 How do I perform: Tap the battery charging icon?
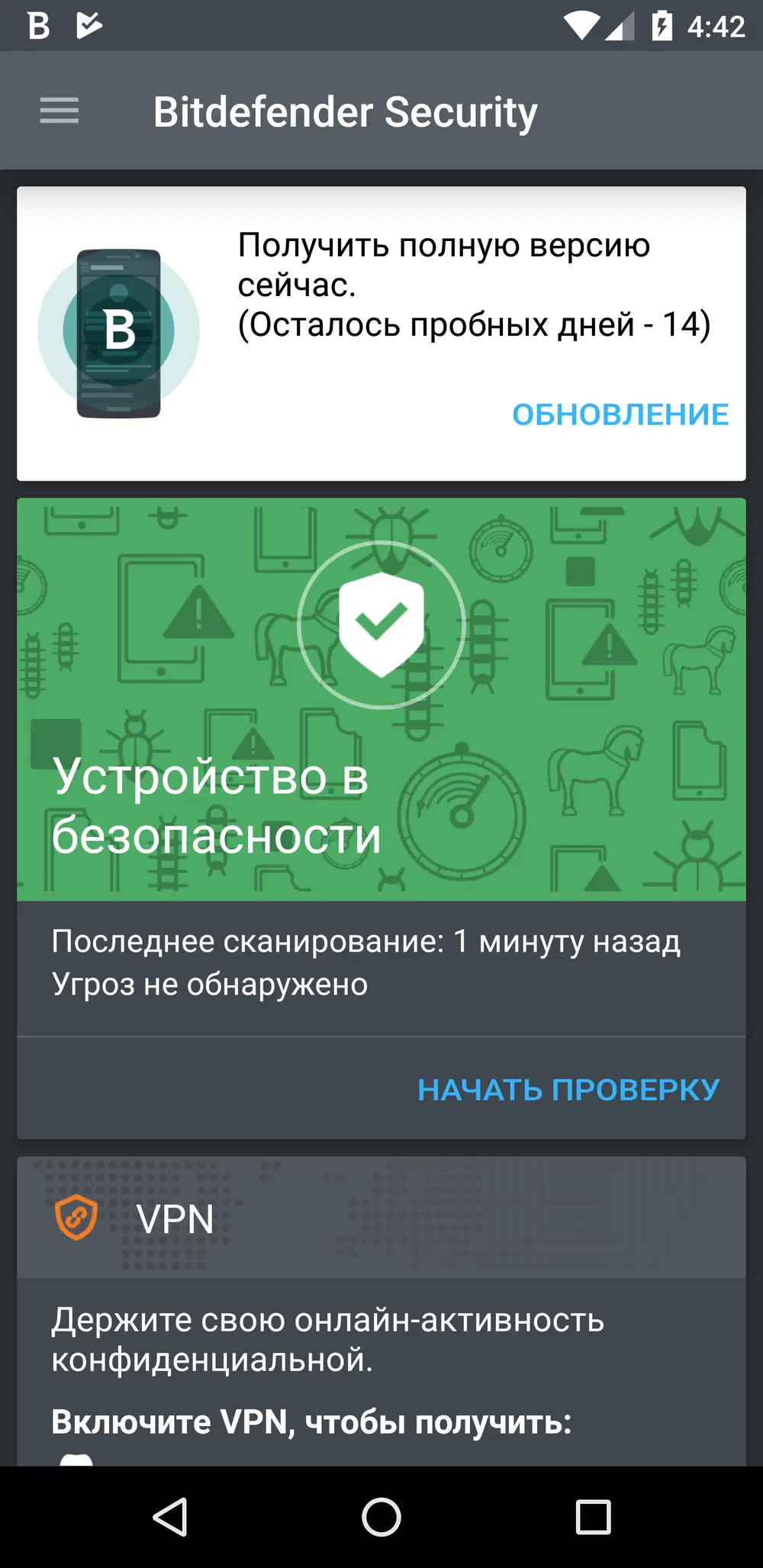tap(661, 24)
